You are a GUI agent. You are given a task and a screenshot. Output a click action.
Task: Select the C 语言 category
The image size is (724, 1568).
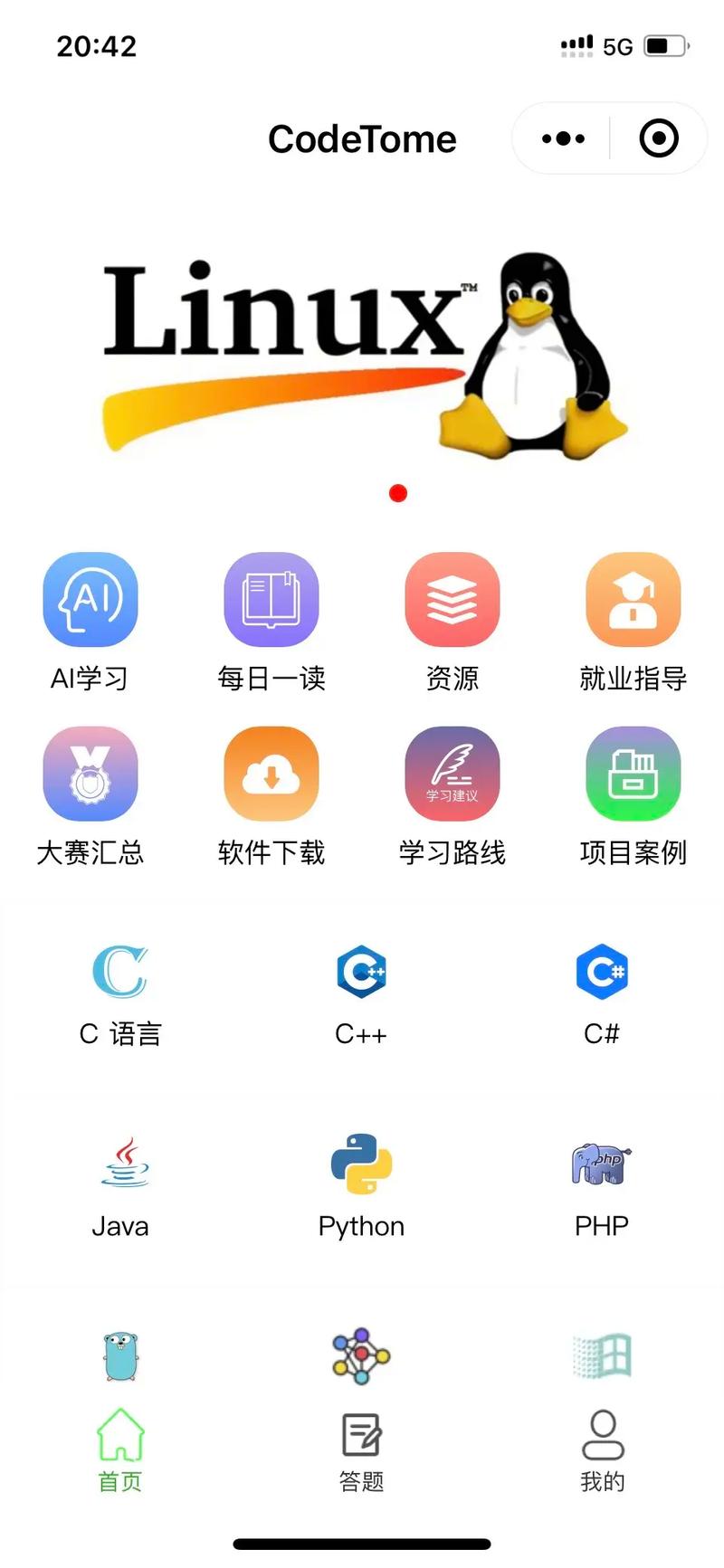pyautogui.click(x=120, y=995)
